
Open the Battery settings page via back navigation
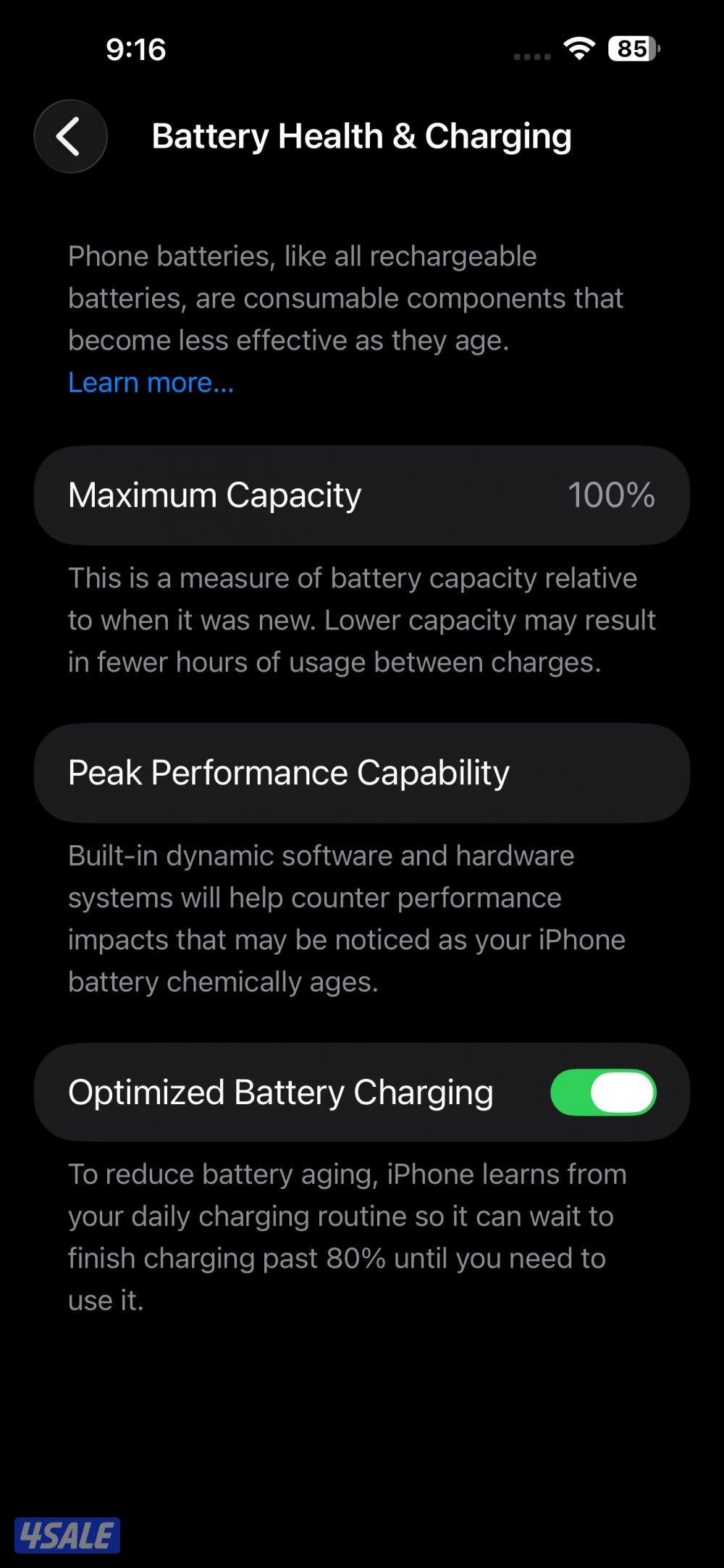point(70,136)
